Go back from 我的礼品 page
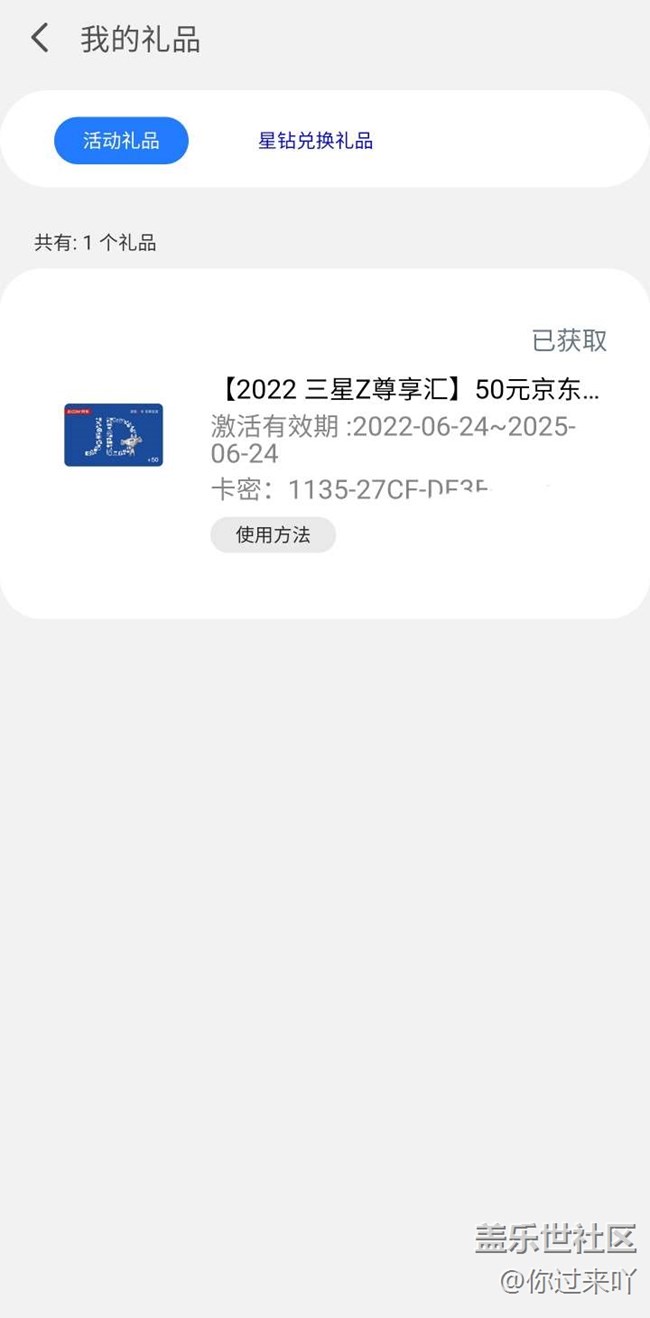The width and height of the screenshot is (650, 1318). pyautogui.click(x=40, y=39)
